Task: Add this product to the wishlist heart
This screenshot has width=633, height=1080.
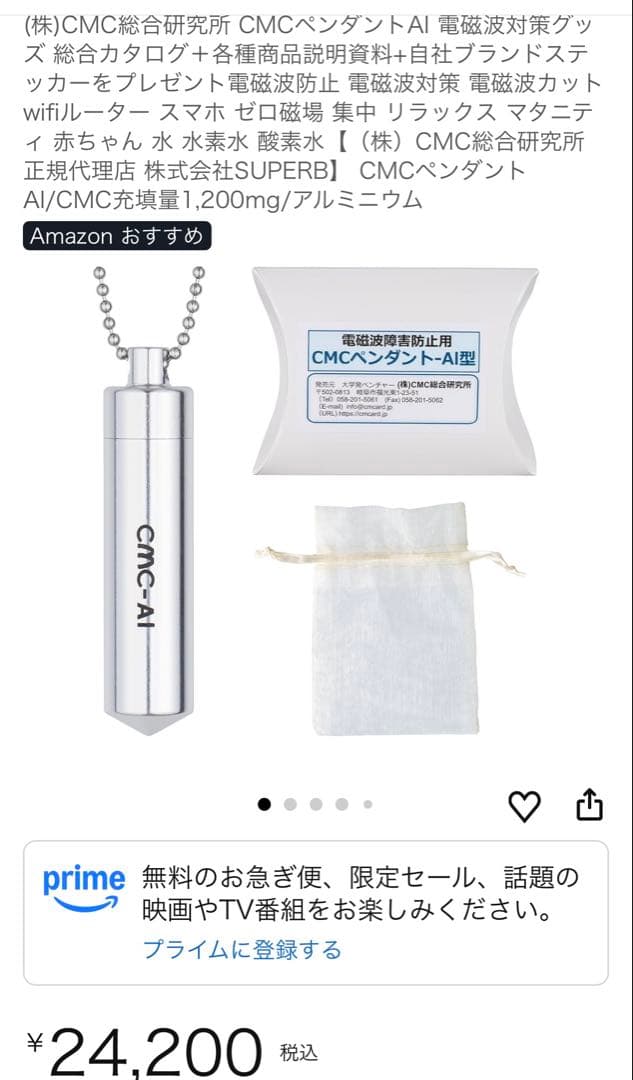Action: pos(524,805)
